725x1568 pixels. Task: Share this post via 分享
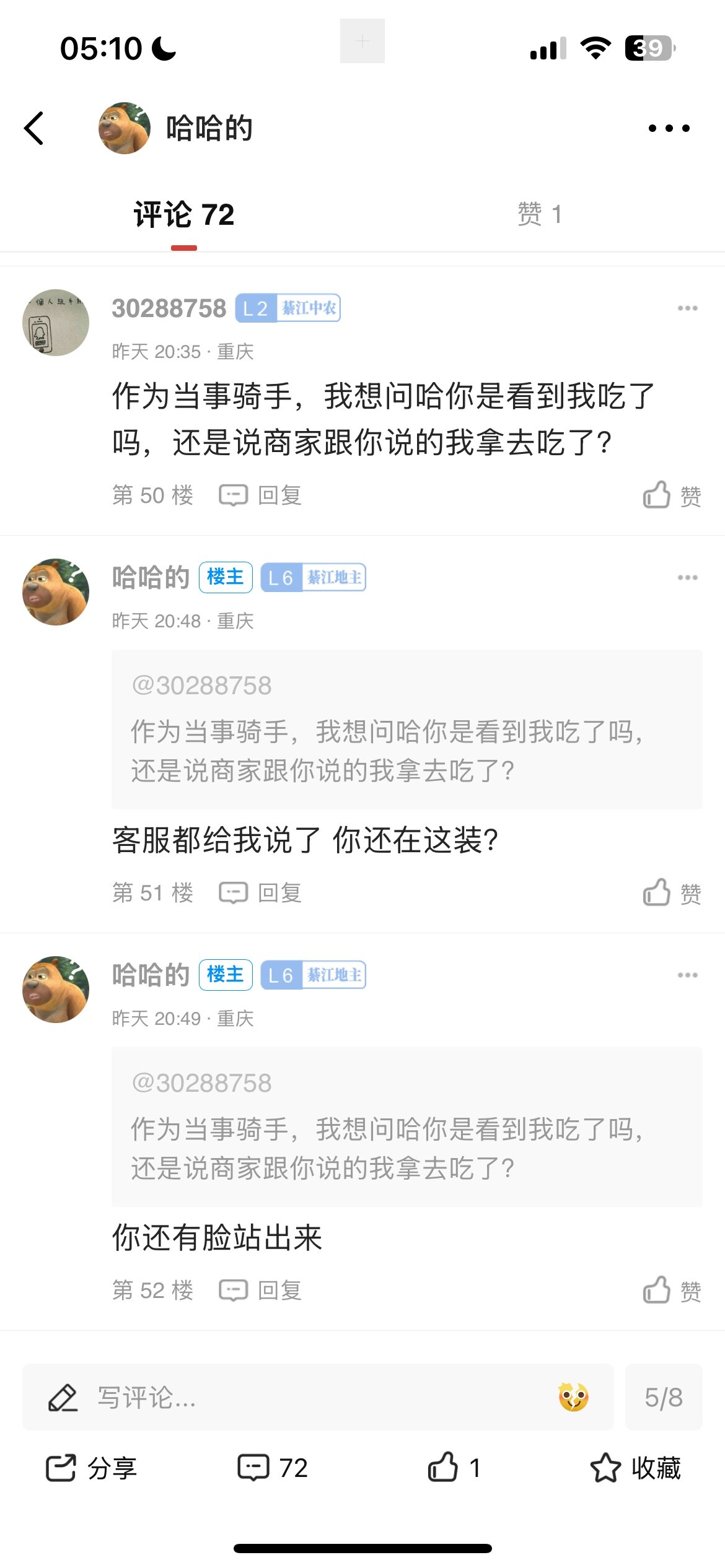click(92, 1468)
